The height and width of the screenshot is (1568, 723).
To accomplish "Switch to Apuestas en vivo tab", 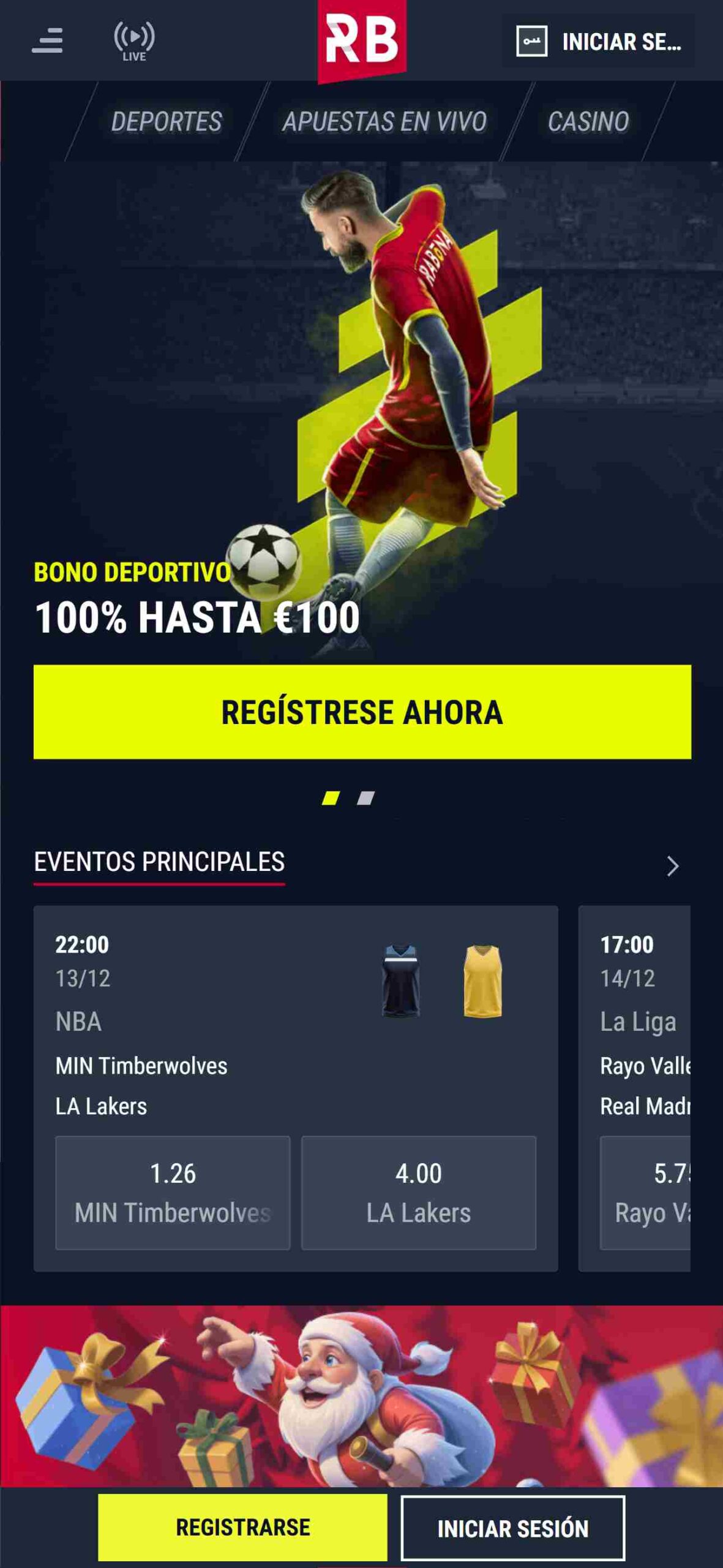I will point(384,121).
